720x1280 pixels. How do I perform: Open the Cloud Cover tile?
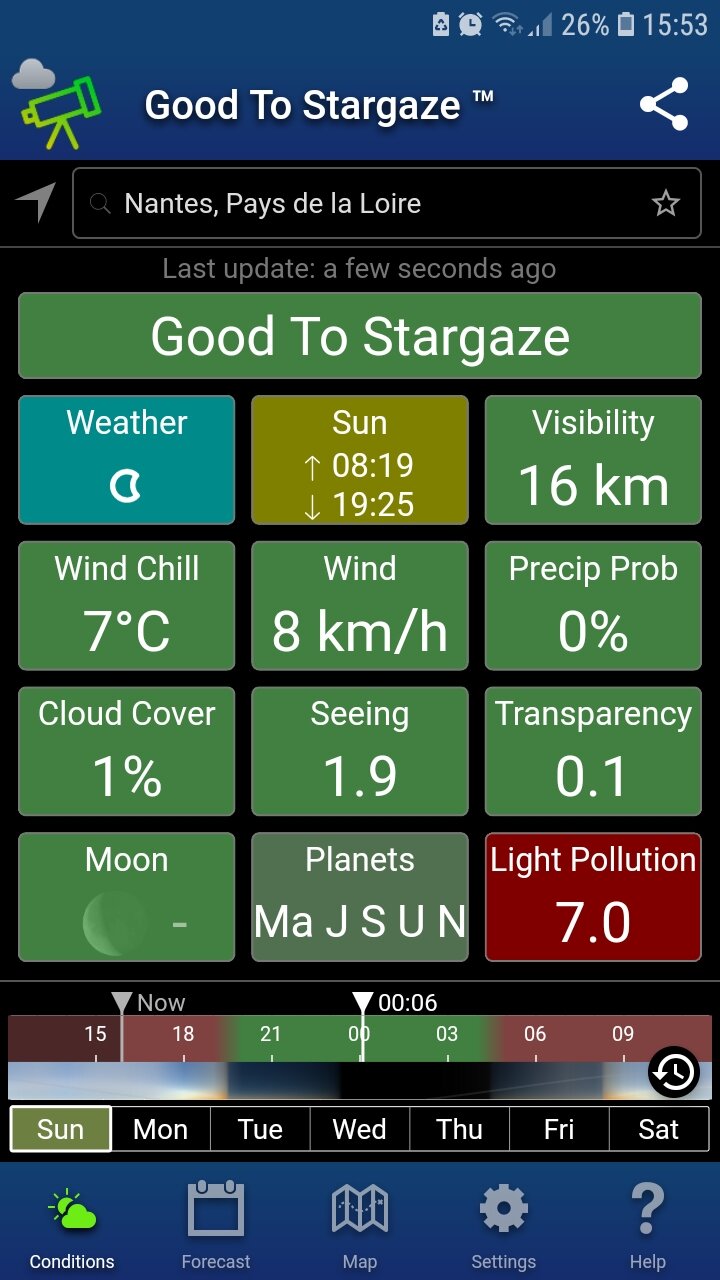[x=127, y=751]
